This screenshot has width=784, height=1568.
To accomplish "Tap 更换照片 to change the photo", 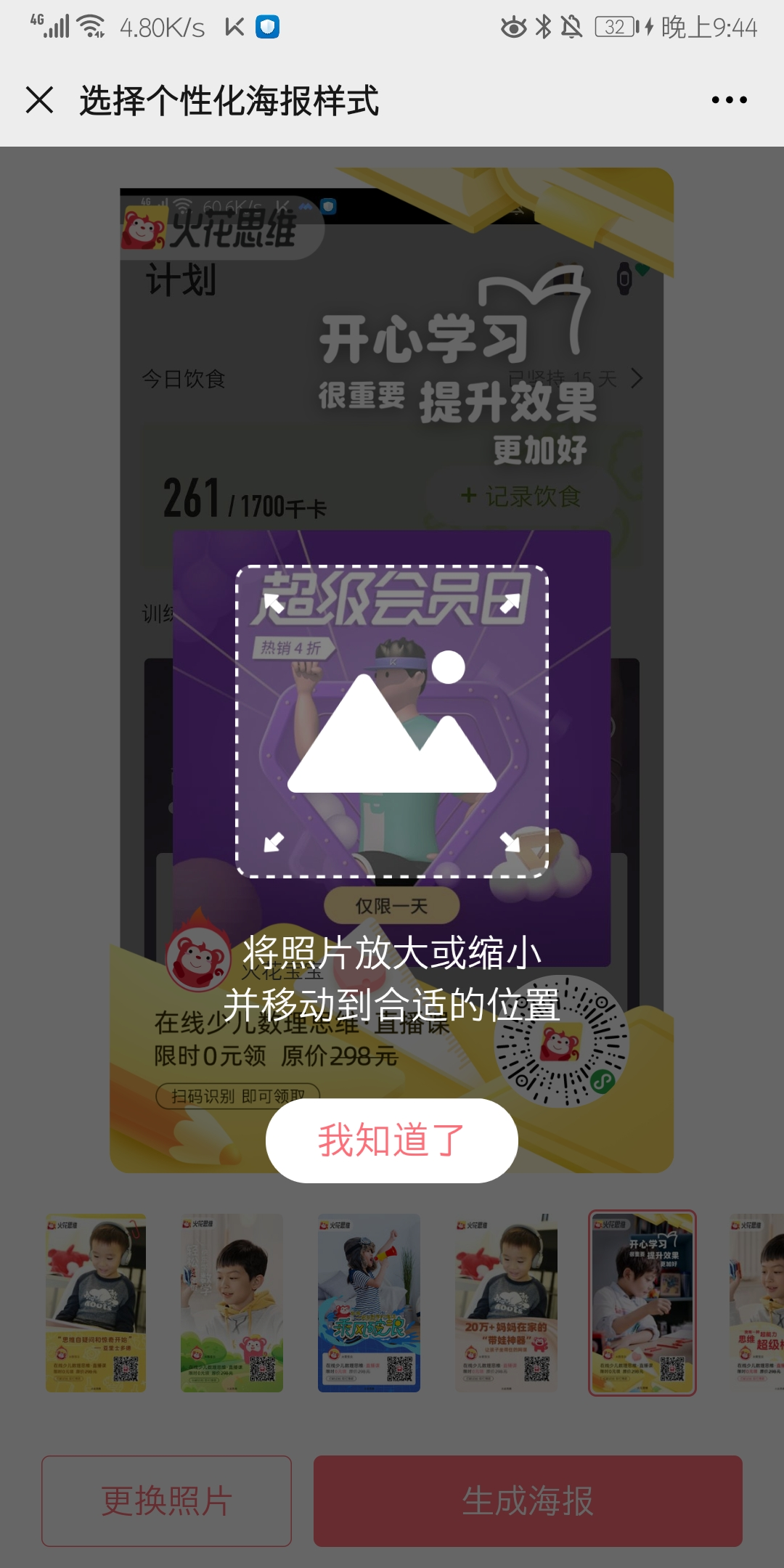I will (x=166, y=1500).
